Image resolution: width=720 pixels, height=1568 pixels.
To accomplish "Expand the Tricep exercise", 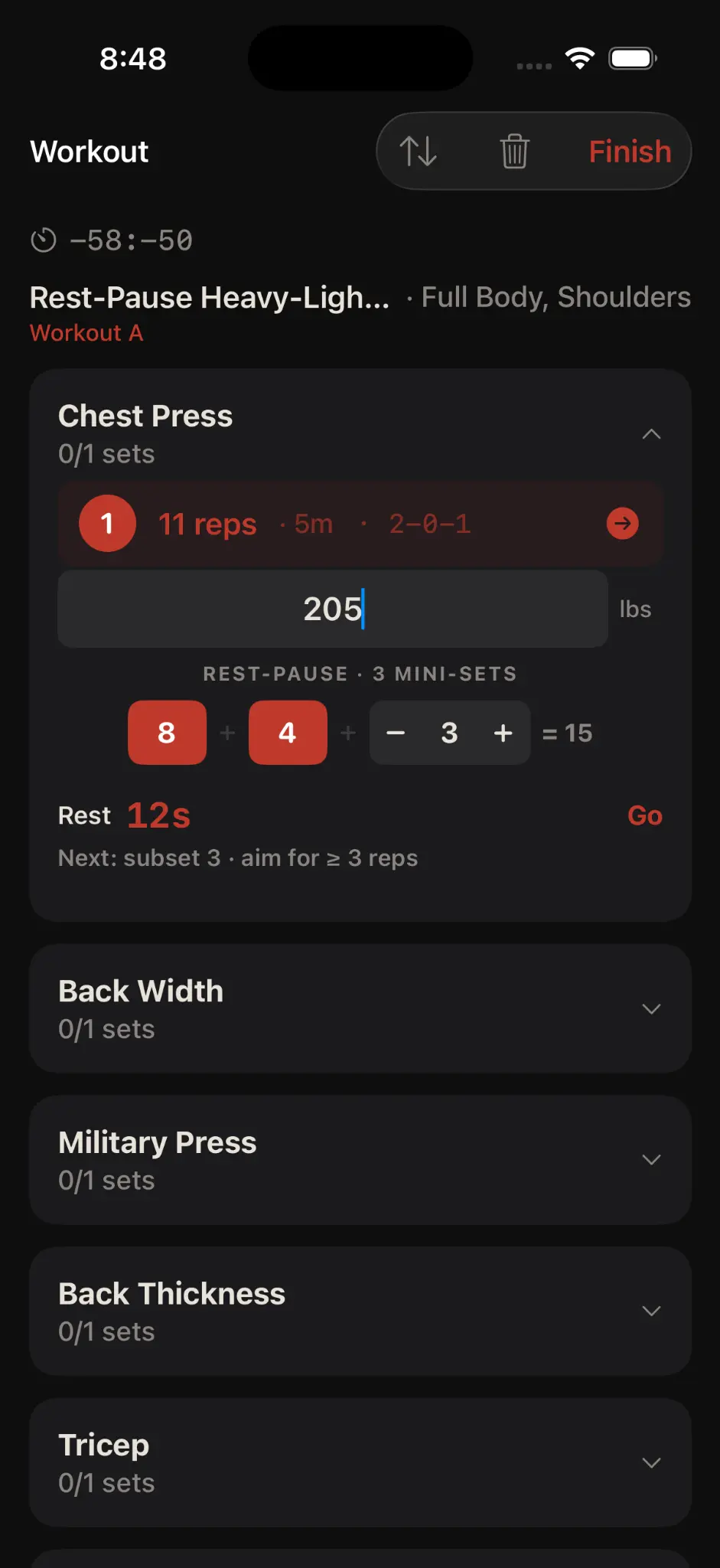I will (652, 1462).
